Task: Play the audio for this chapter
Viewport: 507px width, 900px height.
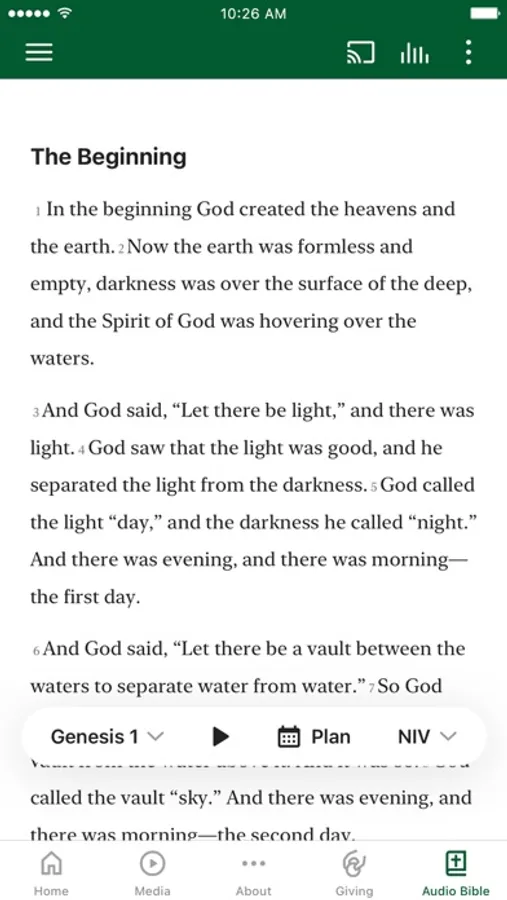Action: click(x=220, y=736)
